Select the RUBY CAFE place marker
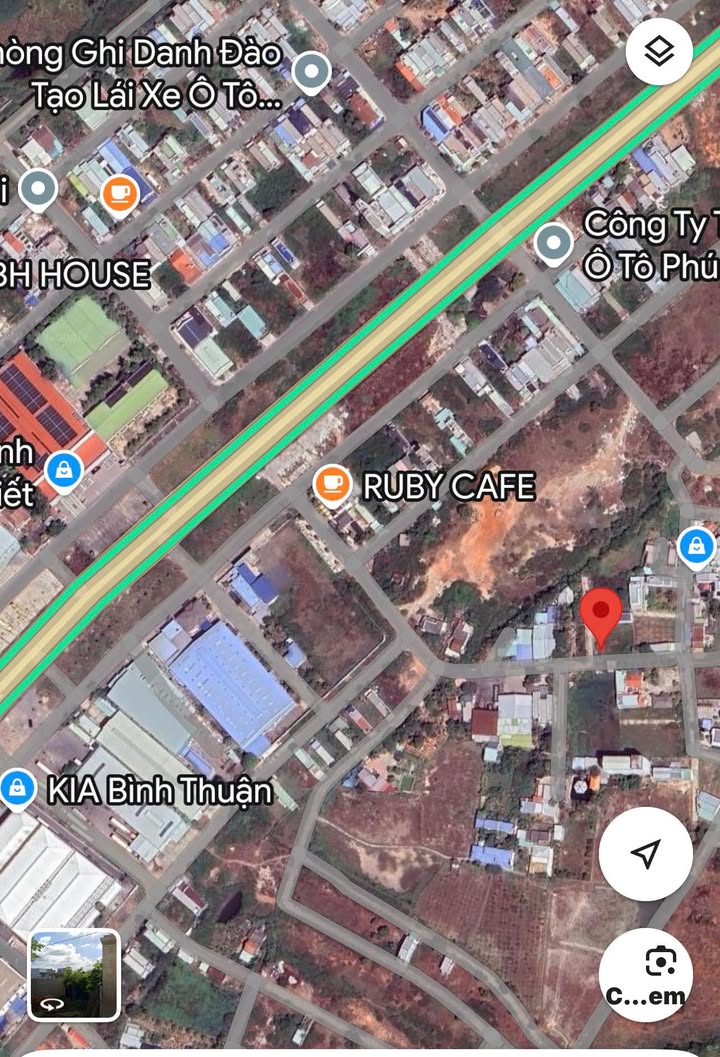Image resolution: width=720 pixels, height=1057 pixels. coord(332,486)
